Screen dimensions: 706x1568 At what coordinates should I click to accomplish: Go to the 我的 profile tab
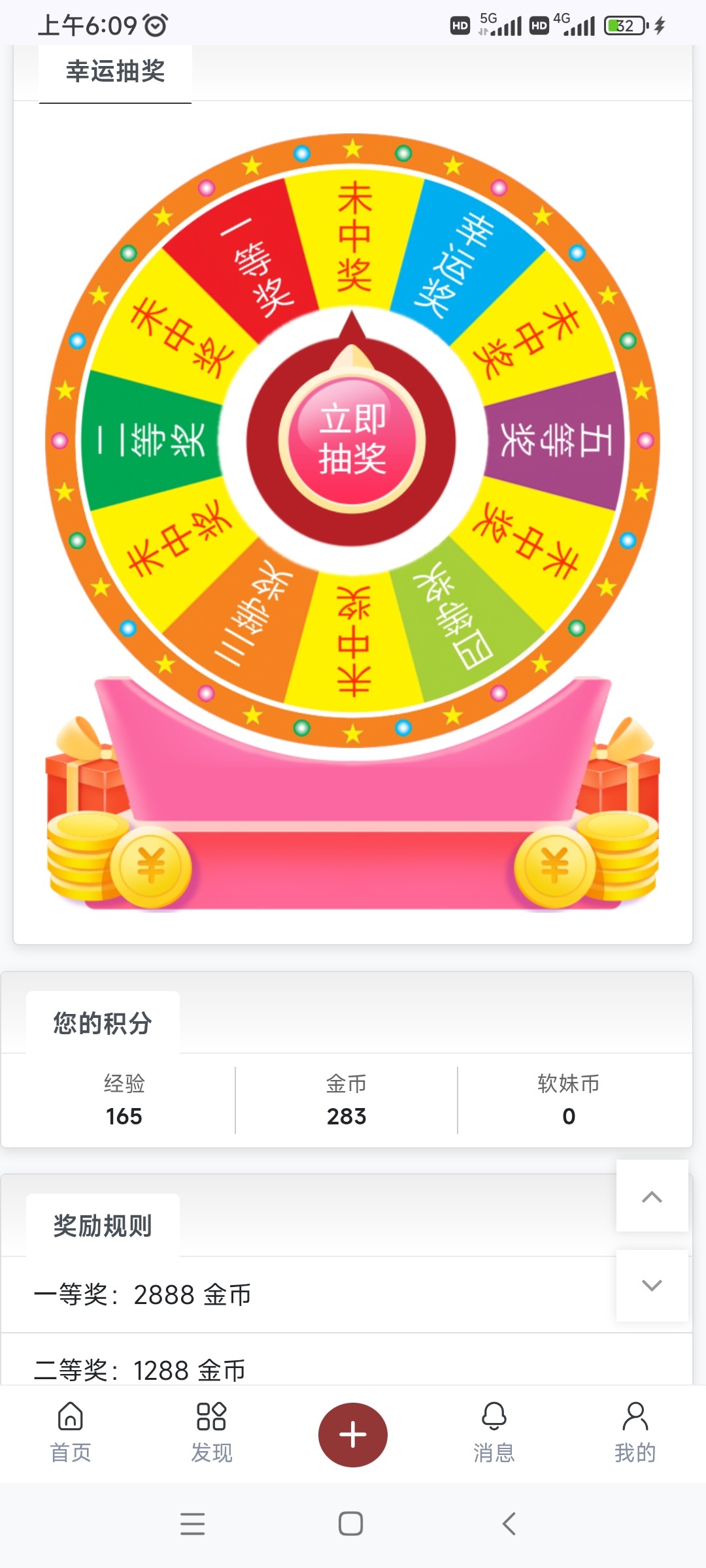tap(635, 1432)
